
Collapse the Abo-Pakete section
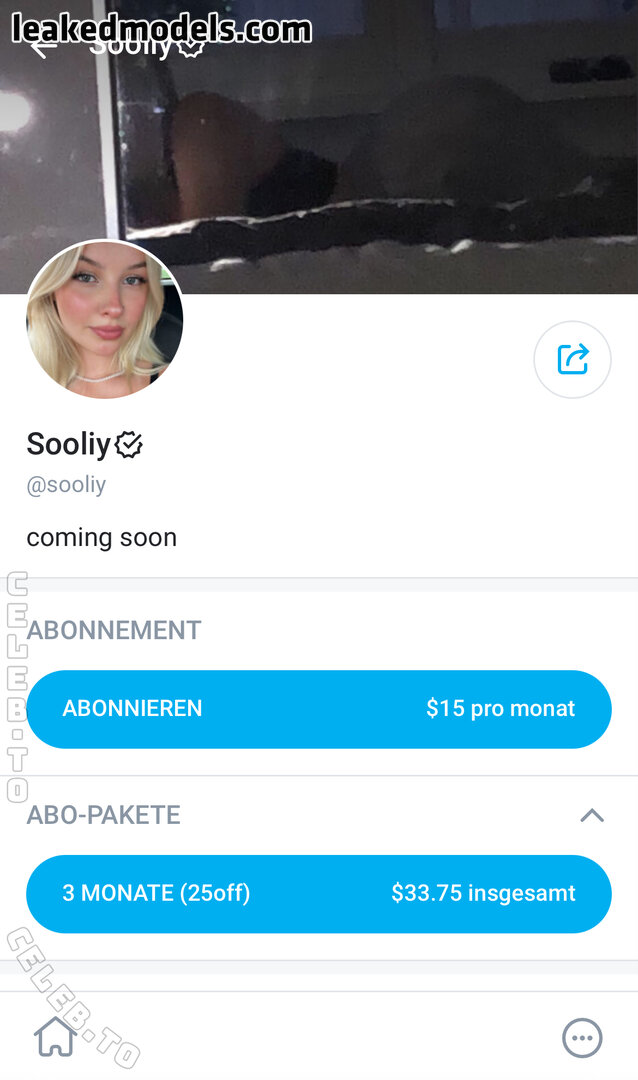(592, 816)
